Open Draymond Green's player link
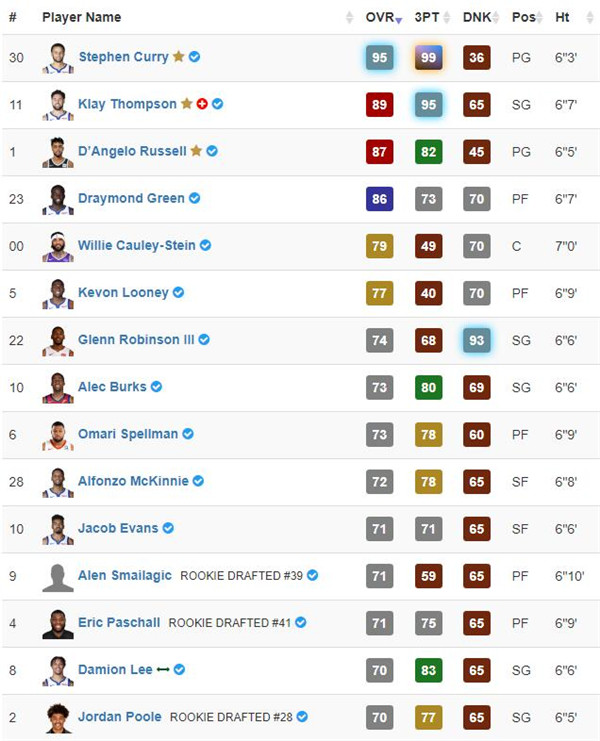The height and width of the screenshot is (741, 600). pyautogui.click(x=131, y=198)
